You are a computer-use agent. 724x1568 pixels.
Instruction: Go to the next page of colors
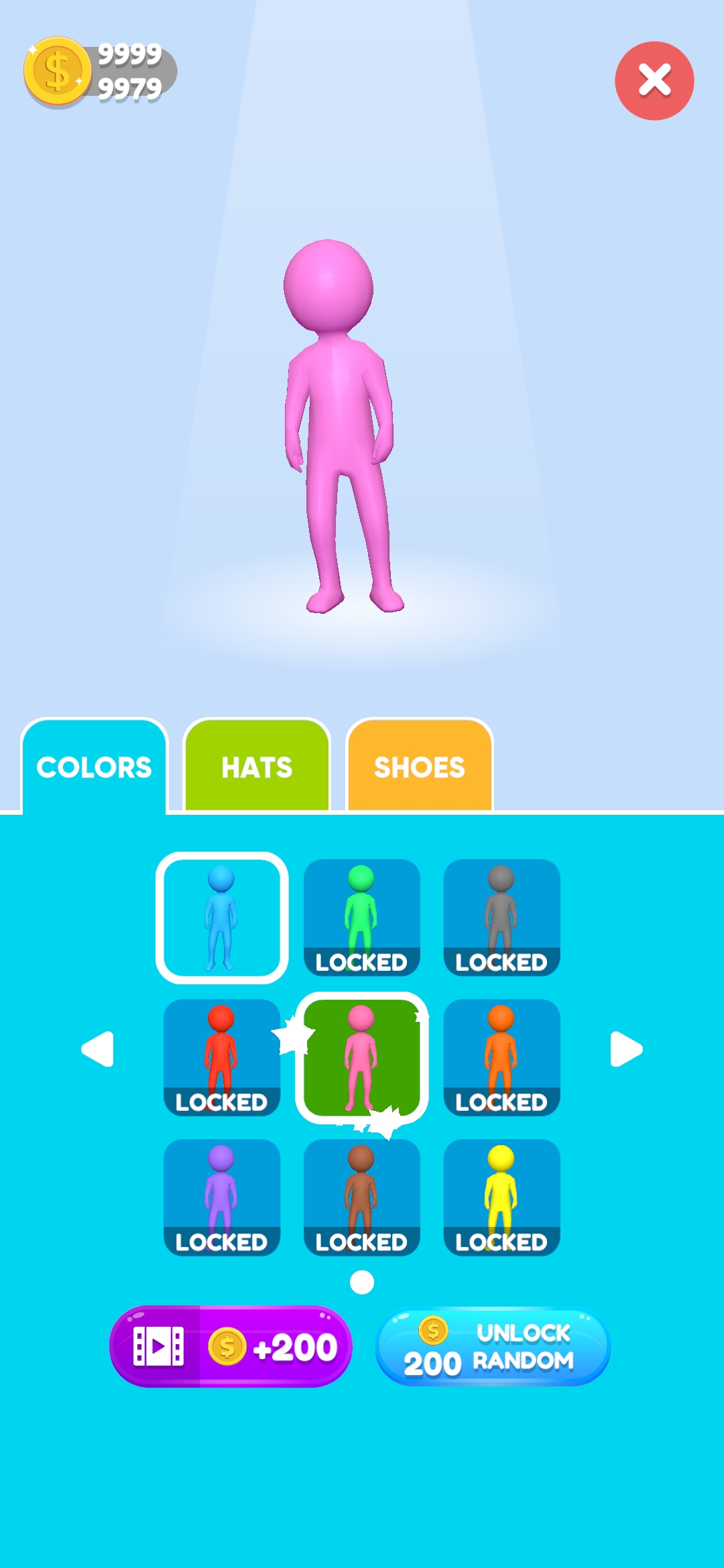pyautogui.click(x=625, y=1049)
